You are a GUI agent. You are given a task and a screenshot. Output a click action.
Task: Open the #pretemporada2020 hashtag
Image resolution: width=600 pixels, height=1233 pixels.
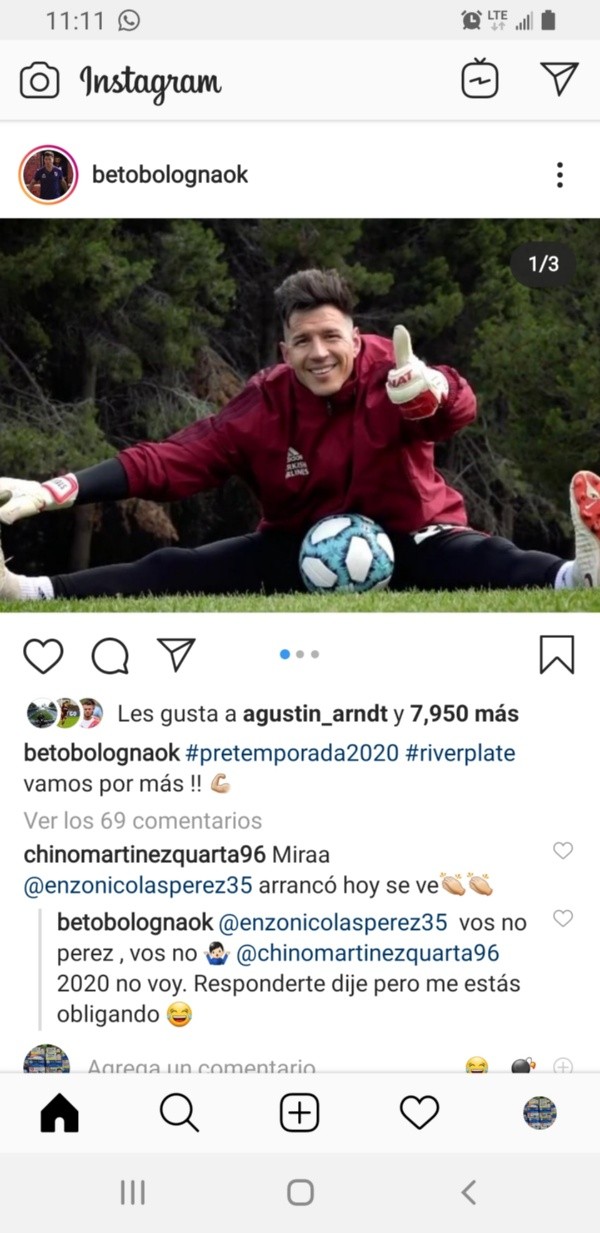coord(292,752)
